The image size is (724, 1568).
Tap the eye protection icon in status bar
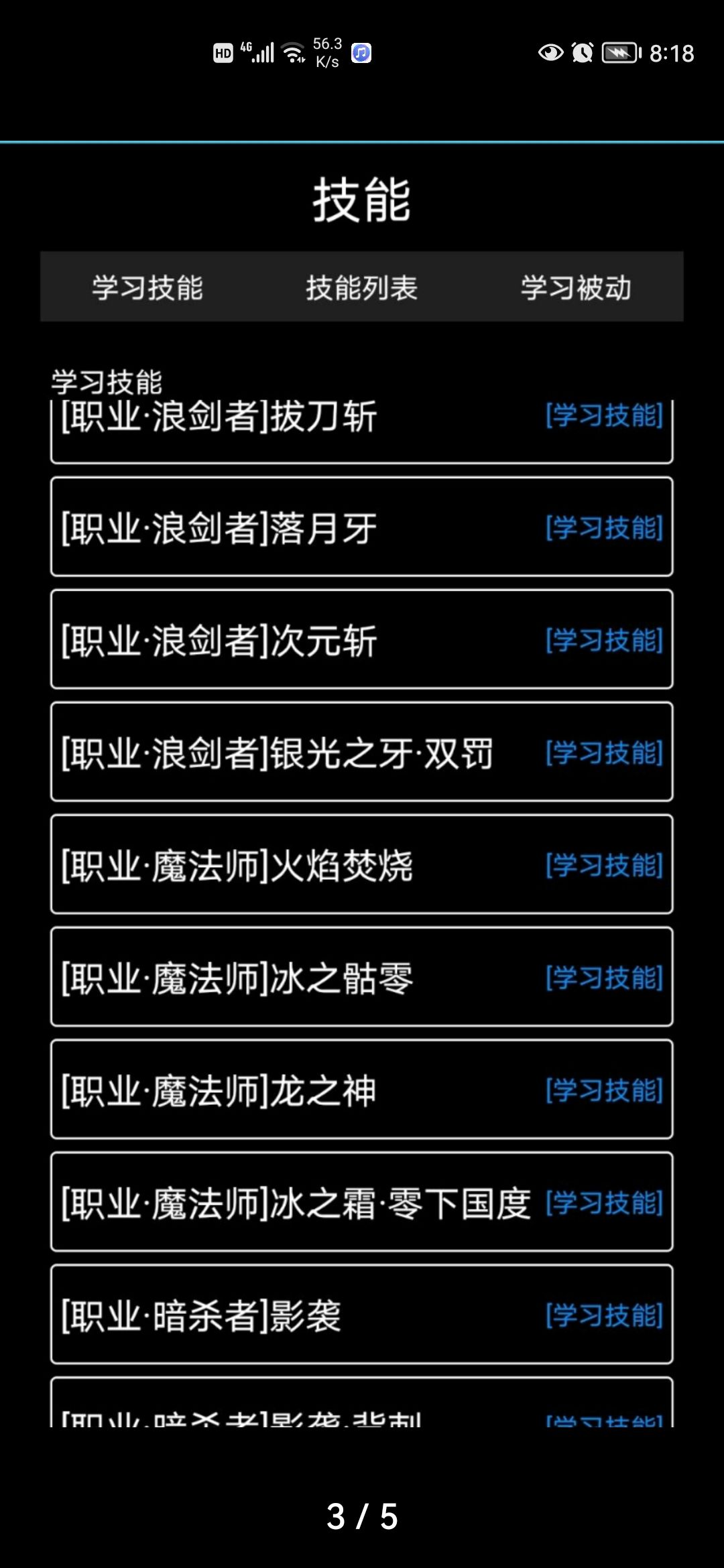pyautogui.click(x=550, y=52)
